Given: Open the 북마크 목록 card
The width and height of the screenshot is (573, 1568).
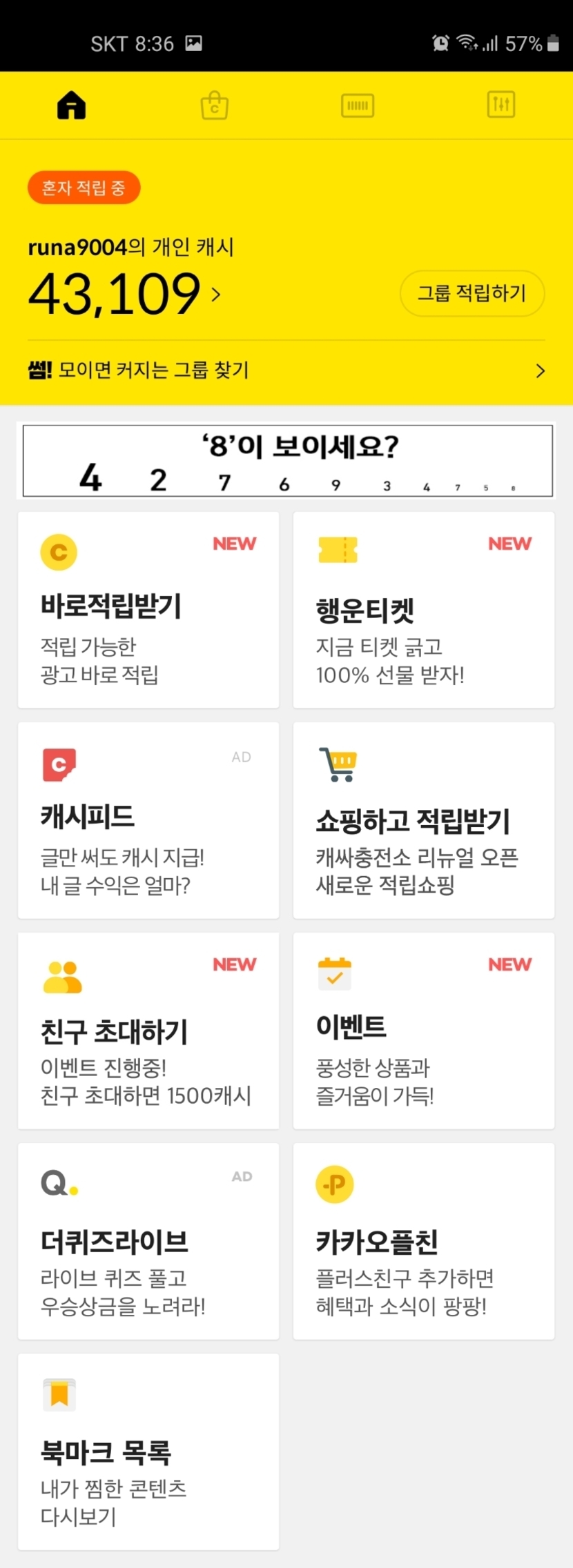Looking at the screenshot, I should coord(148,1451).
